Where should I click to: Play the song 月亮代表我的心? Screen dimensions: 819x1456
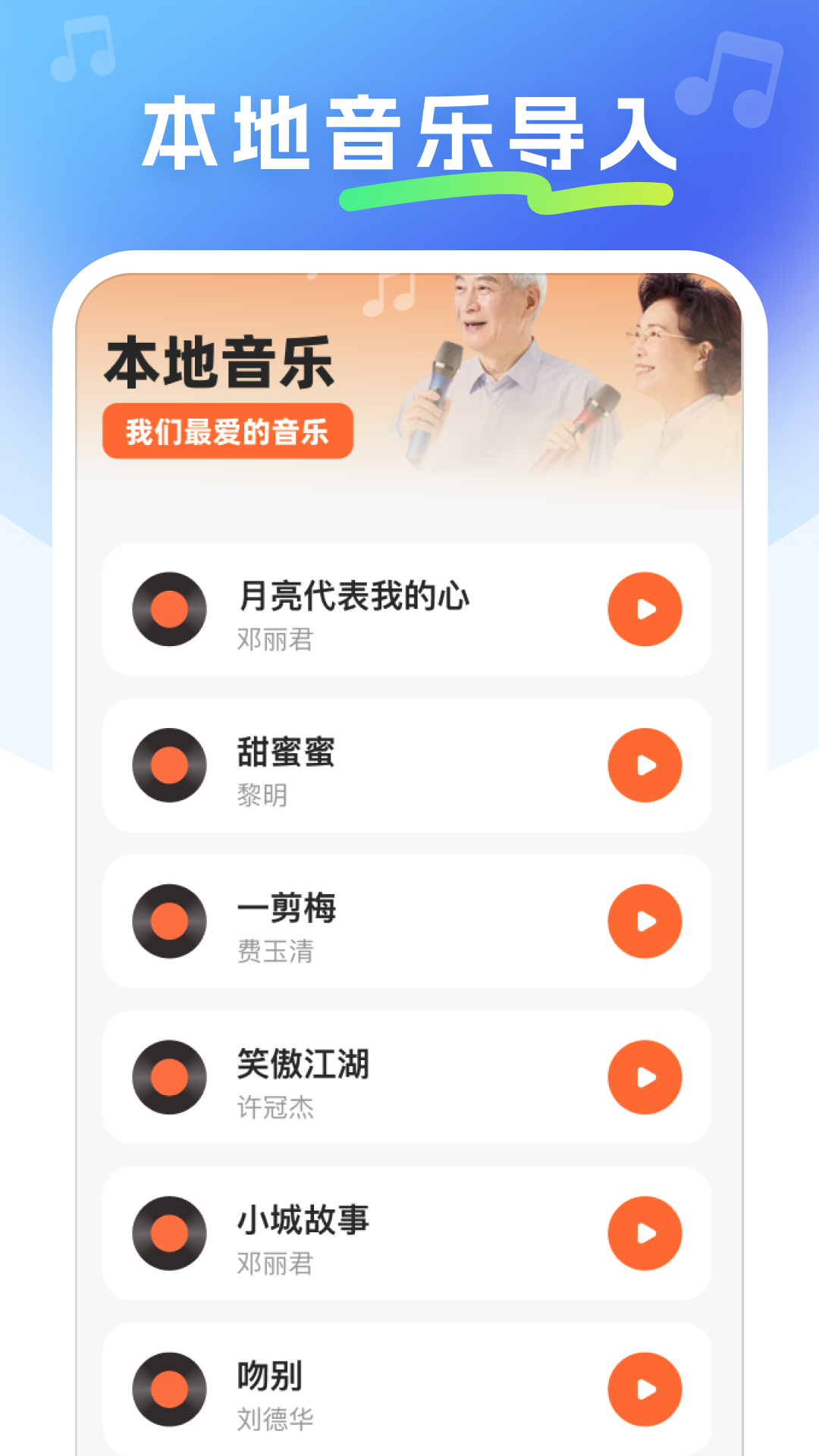[645, 609]
